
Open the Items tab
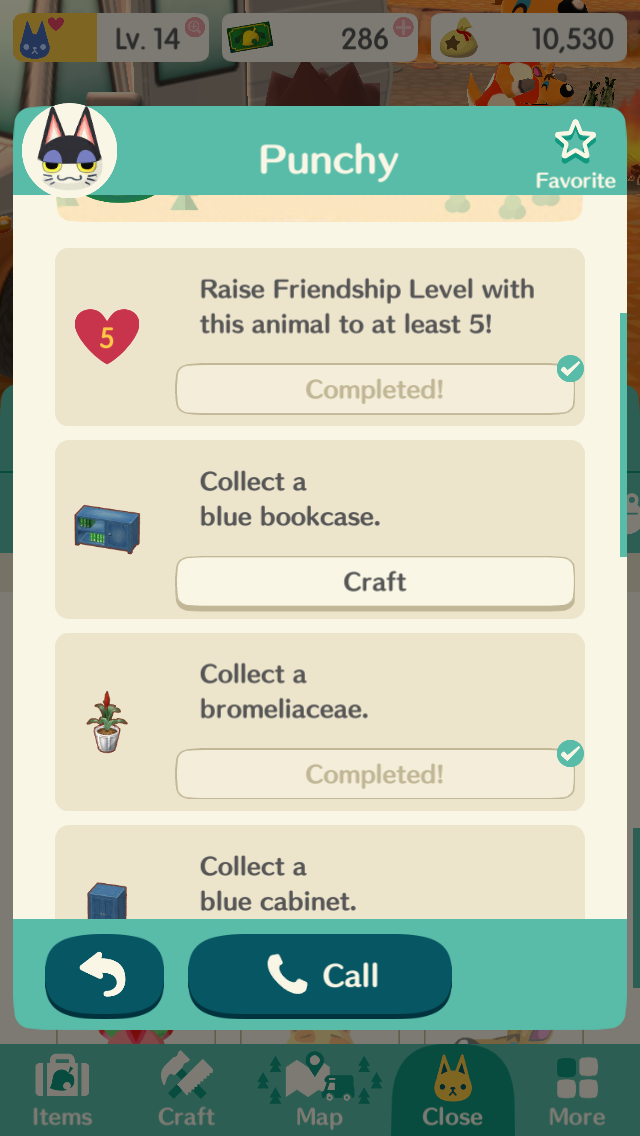coord(63,1092)
